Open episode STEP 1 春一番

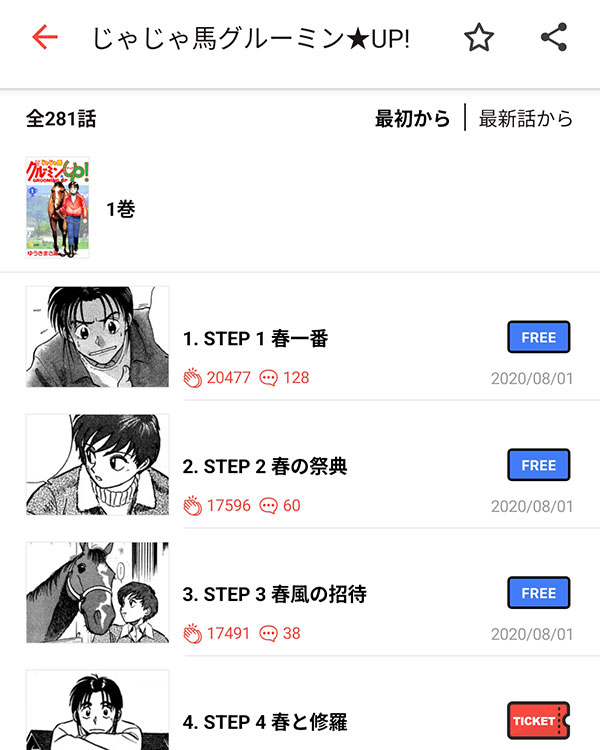click(x=255, y=339)
